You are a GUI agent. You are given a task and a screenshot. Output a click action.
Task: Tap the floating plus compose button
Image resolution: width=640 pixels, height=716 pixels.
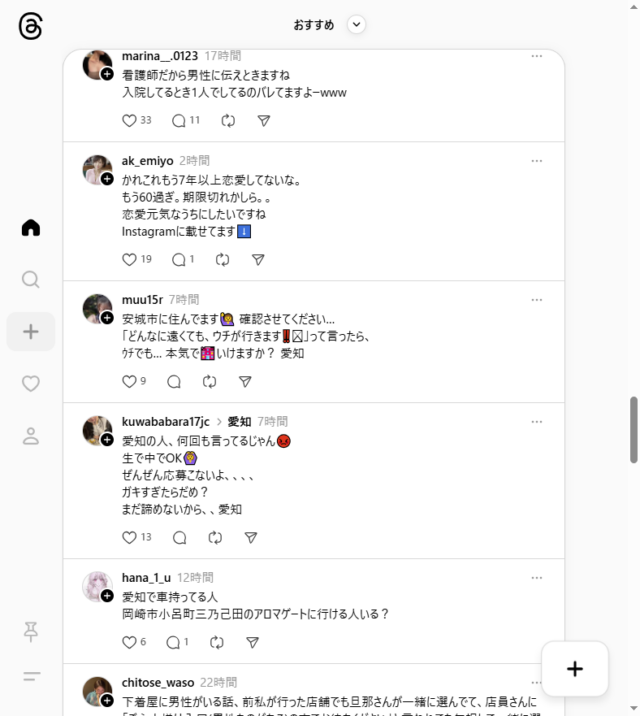coord(574,669)
